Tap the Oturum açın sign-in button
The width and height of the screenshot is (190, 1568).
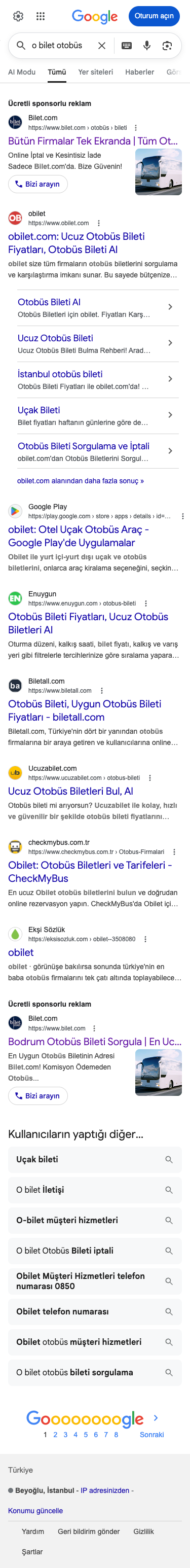pyautogui.click(x=154, y=16)
